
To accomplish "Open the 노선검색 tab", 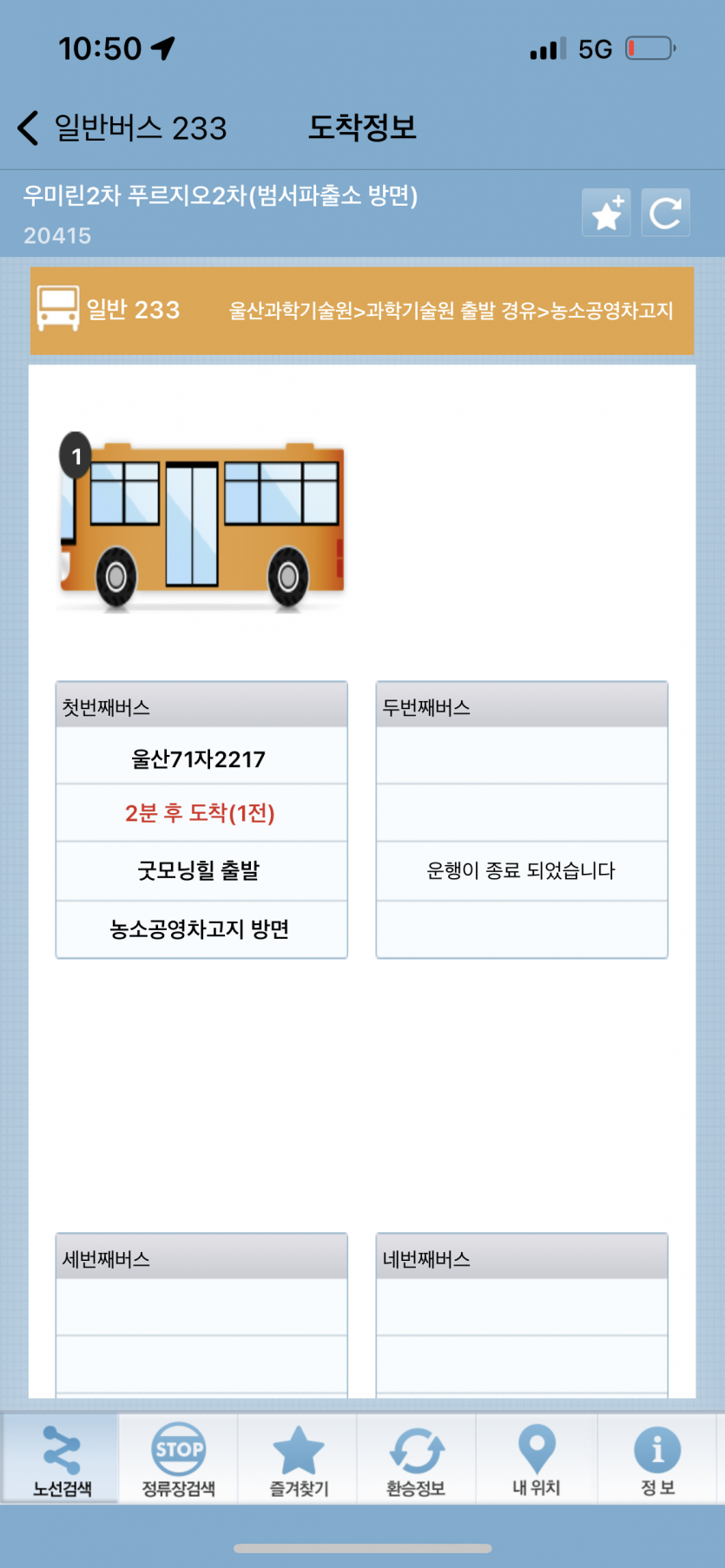I will point(61,1460).
